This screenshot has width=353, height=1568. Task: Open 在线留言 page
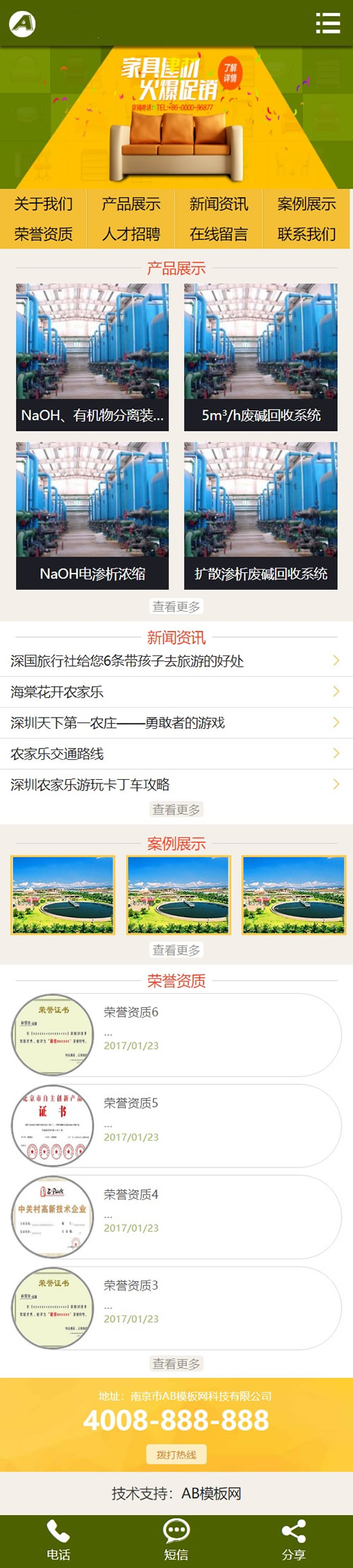point(219,234)
